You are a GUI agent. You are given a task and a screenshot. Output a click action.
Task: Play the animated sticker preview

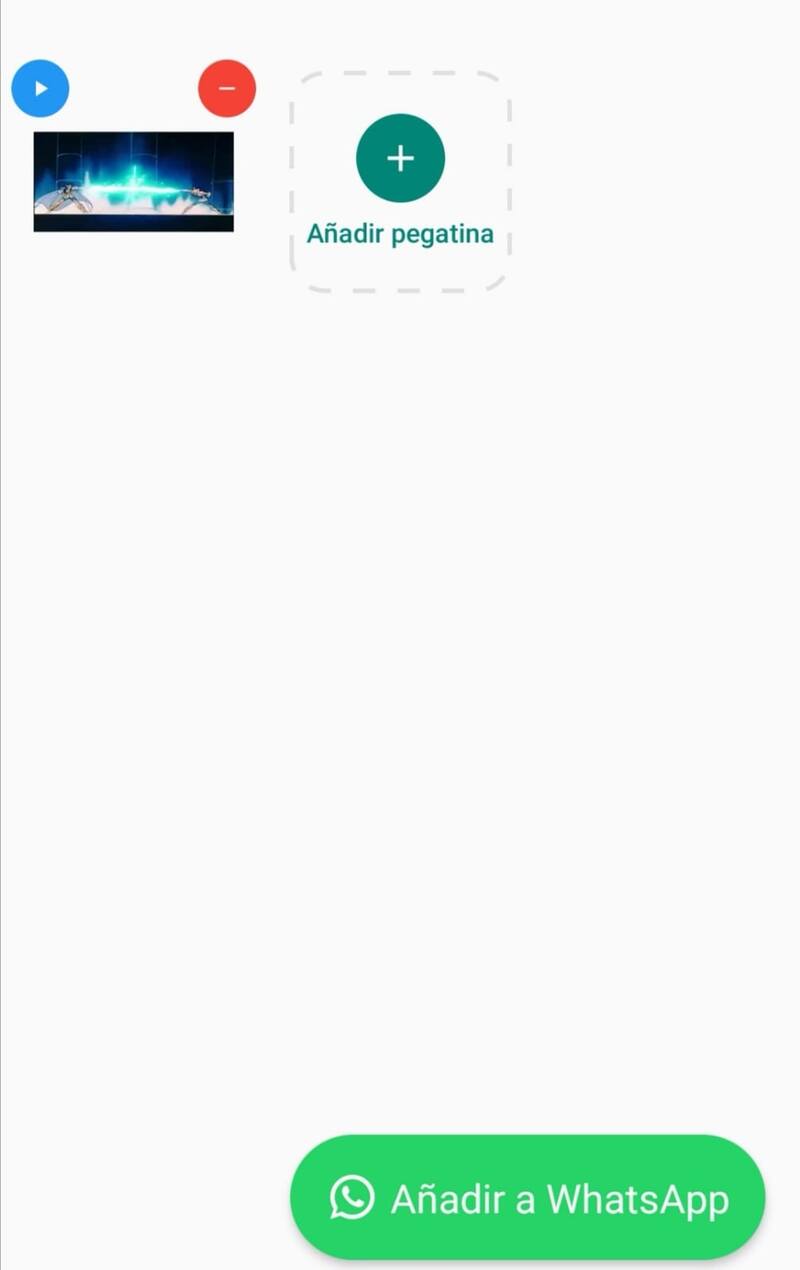point(40,89)
